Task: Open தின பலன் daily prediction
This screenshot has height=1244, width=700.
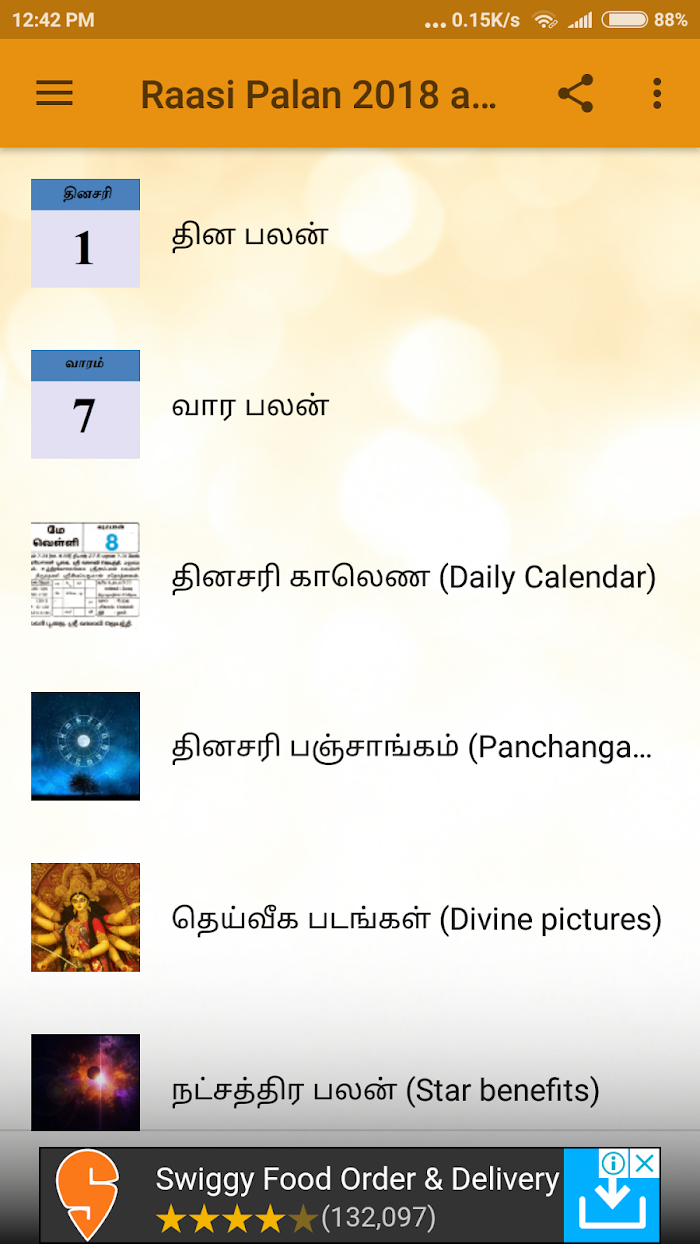Action: tap(350, 234)
